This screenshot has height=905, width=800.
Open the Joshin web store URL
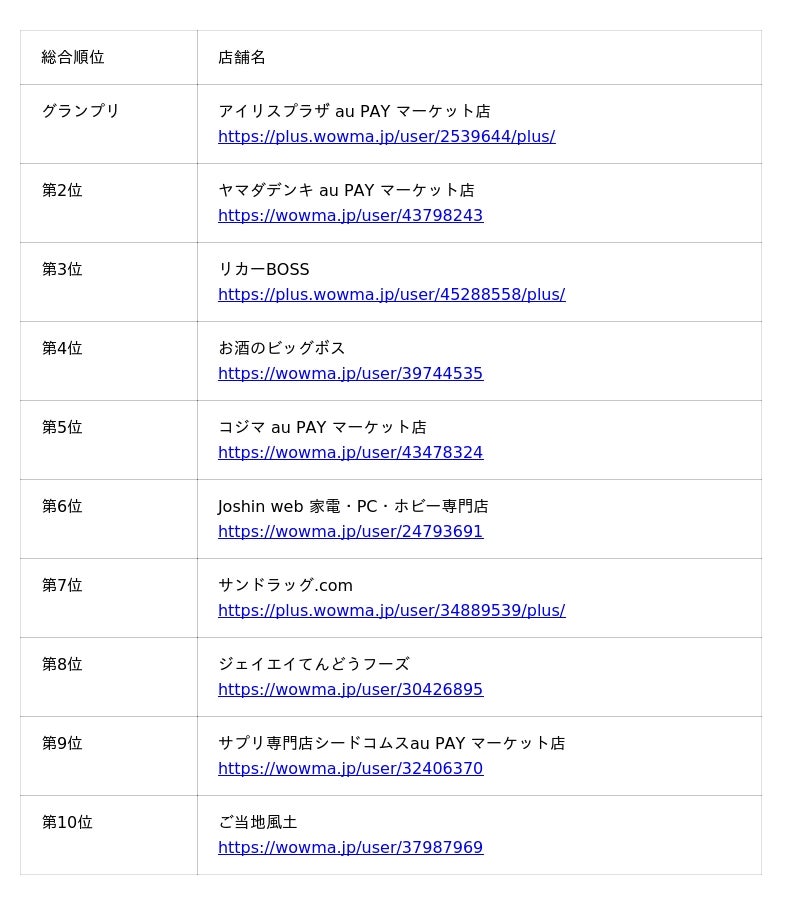tap(350, 532)
